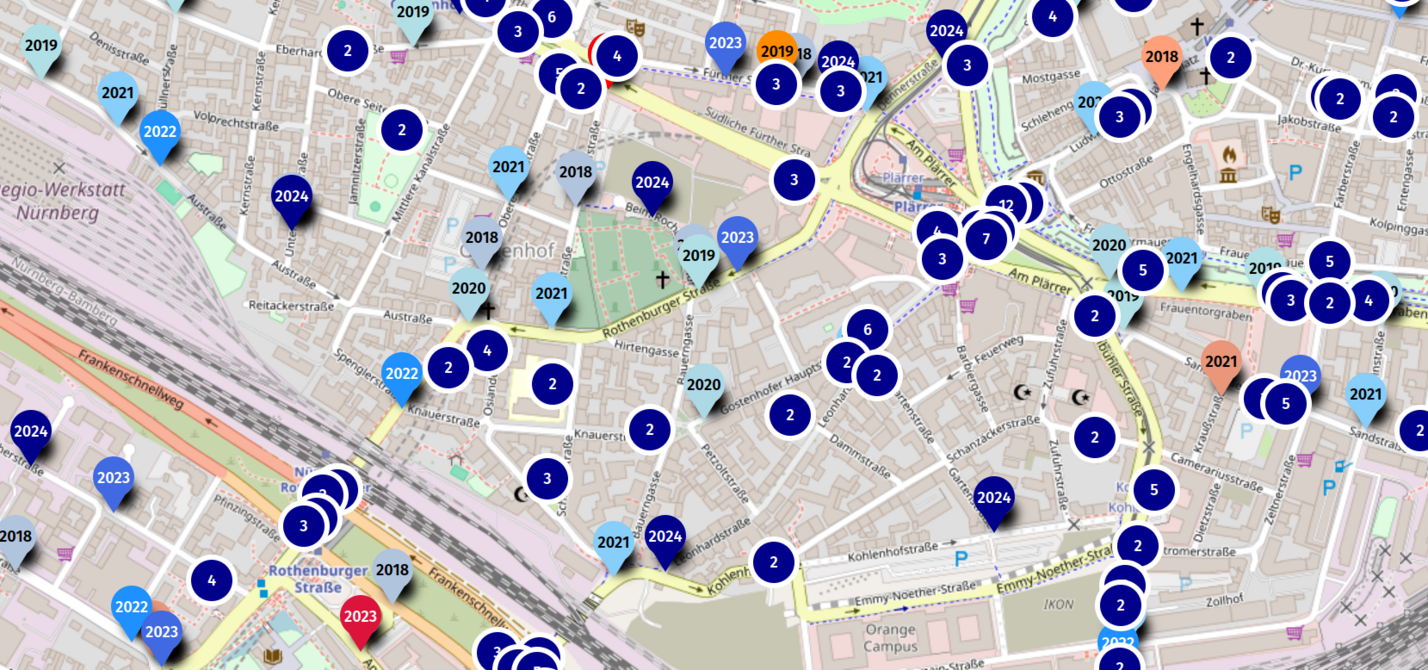Tap the 2024 marker on Austraße
Screen dimensions: 1428x670
click(x=291, y=197)
